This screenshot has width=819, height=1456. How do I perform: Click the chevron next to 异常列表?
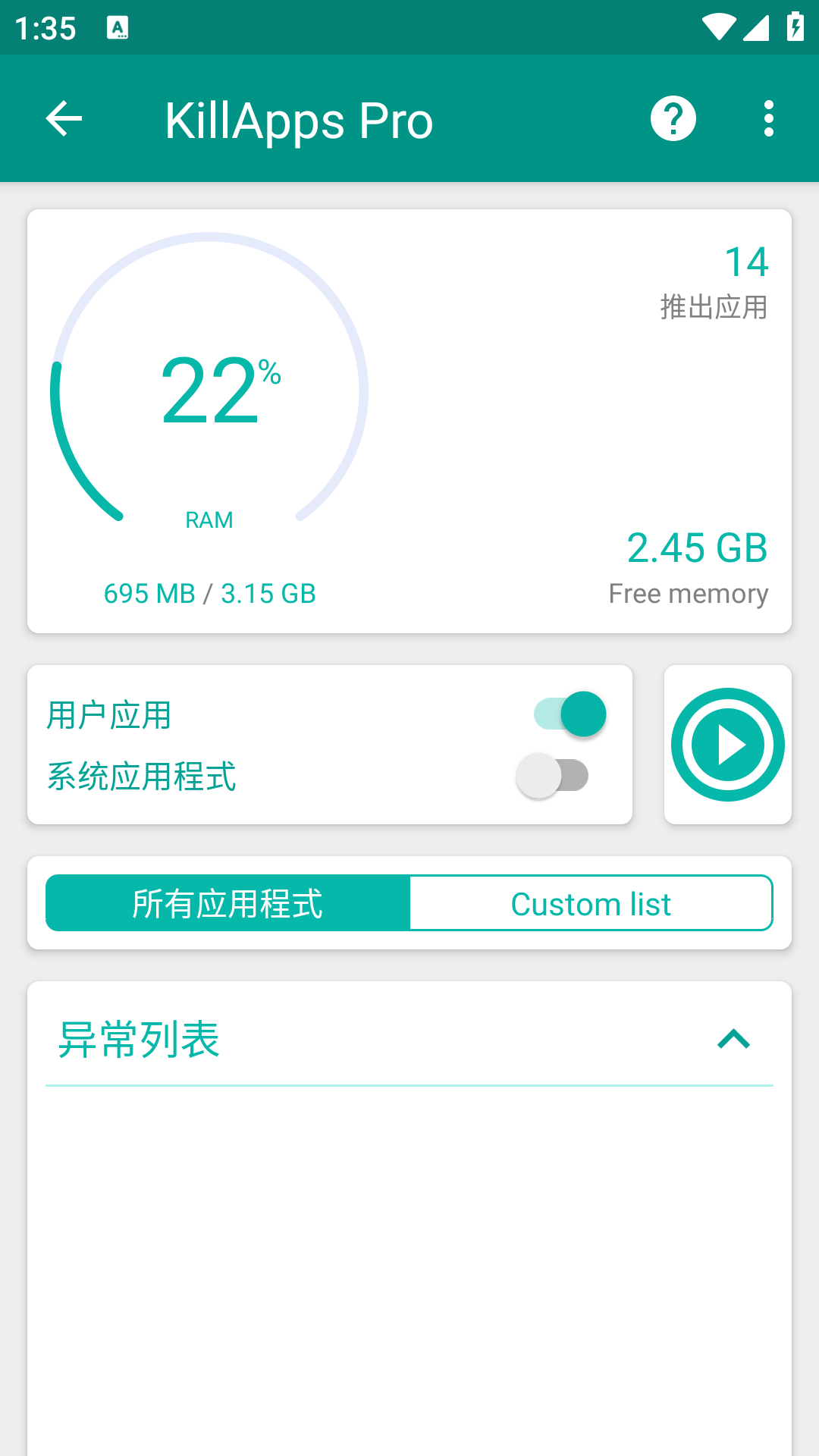735,1040
